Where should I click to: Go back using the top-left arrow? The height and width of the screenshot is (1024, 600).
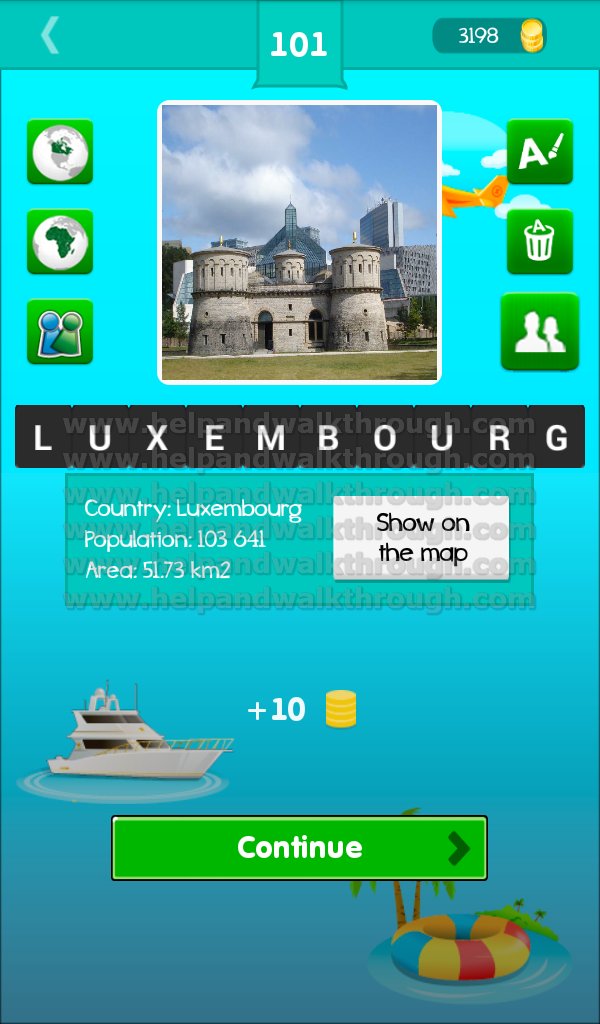pos(50,35)
